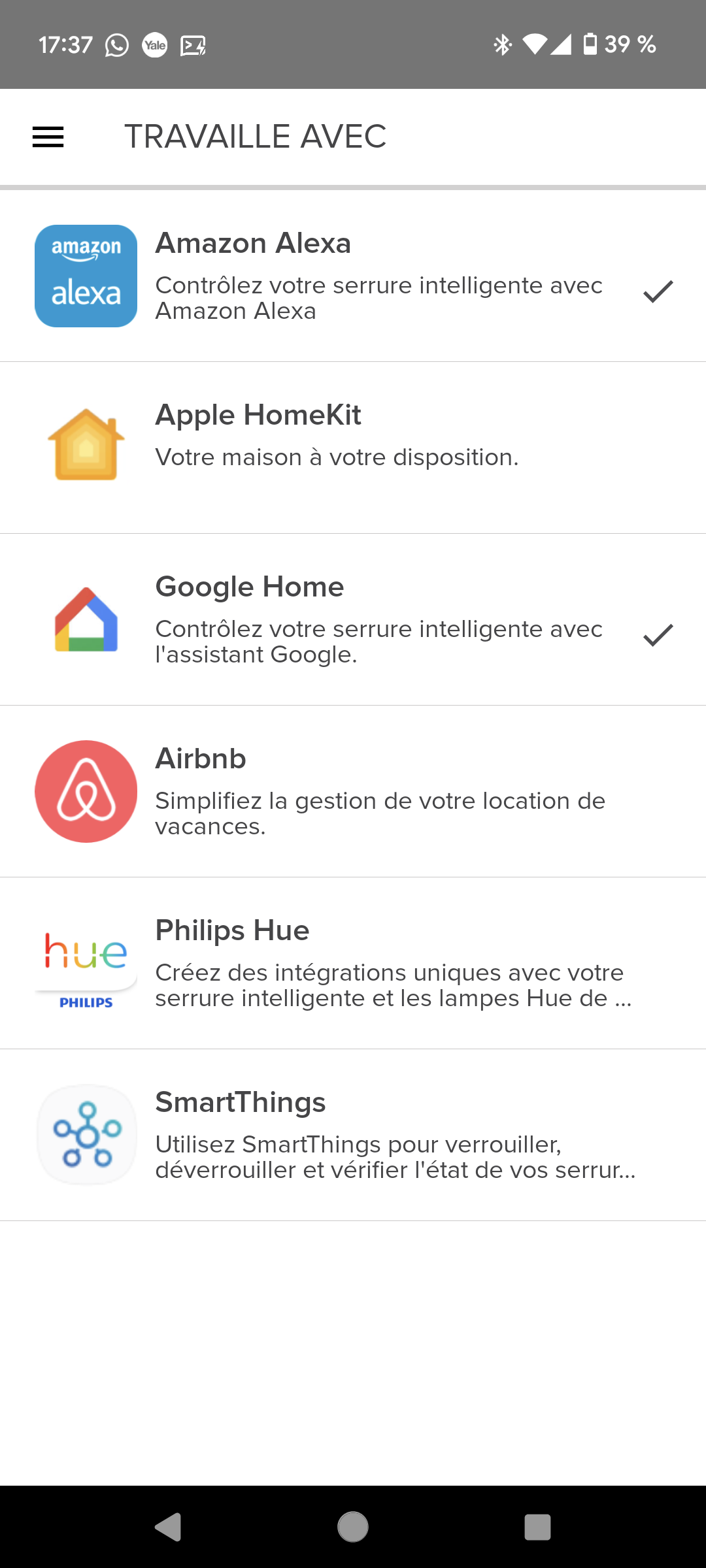
Task: Select the Apple HomeKit row
Action: tap(353, 448)
